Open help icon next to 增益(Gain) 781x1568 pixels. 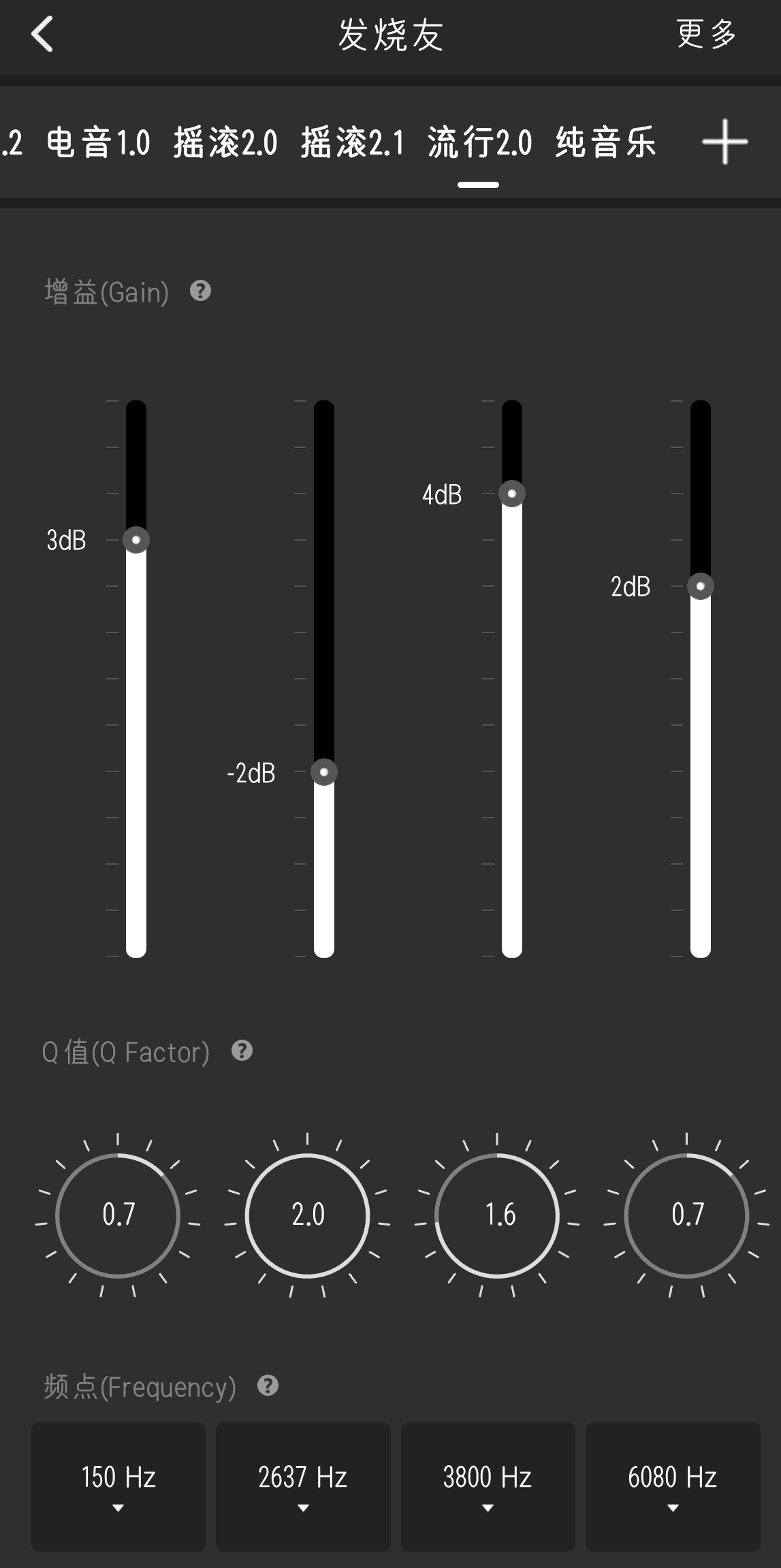[200, 291]
